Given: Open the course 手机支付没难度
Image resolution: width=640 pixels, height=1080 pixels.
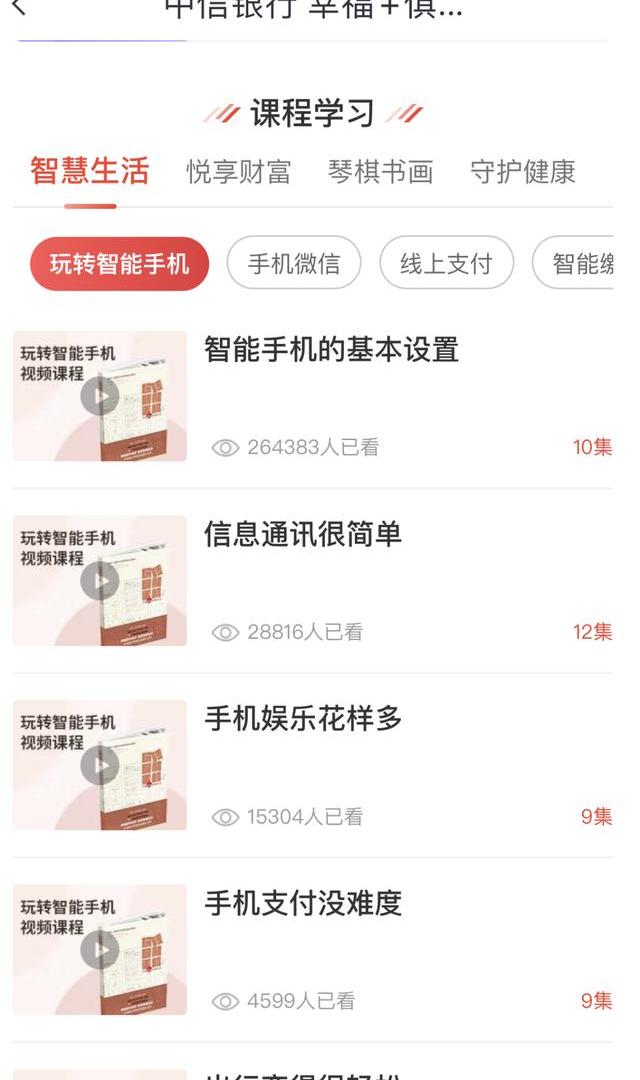Looking at the screenshot, I should [302, 903].
